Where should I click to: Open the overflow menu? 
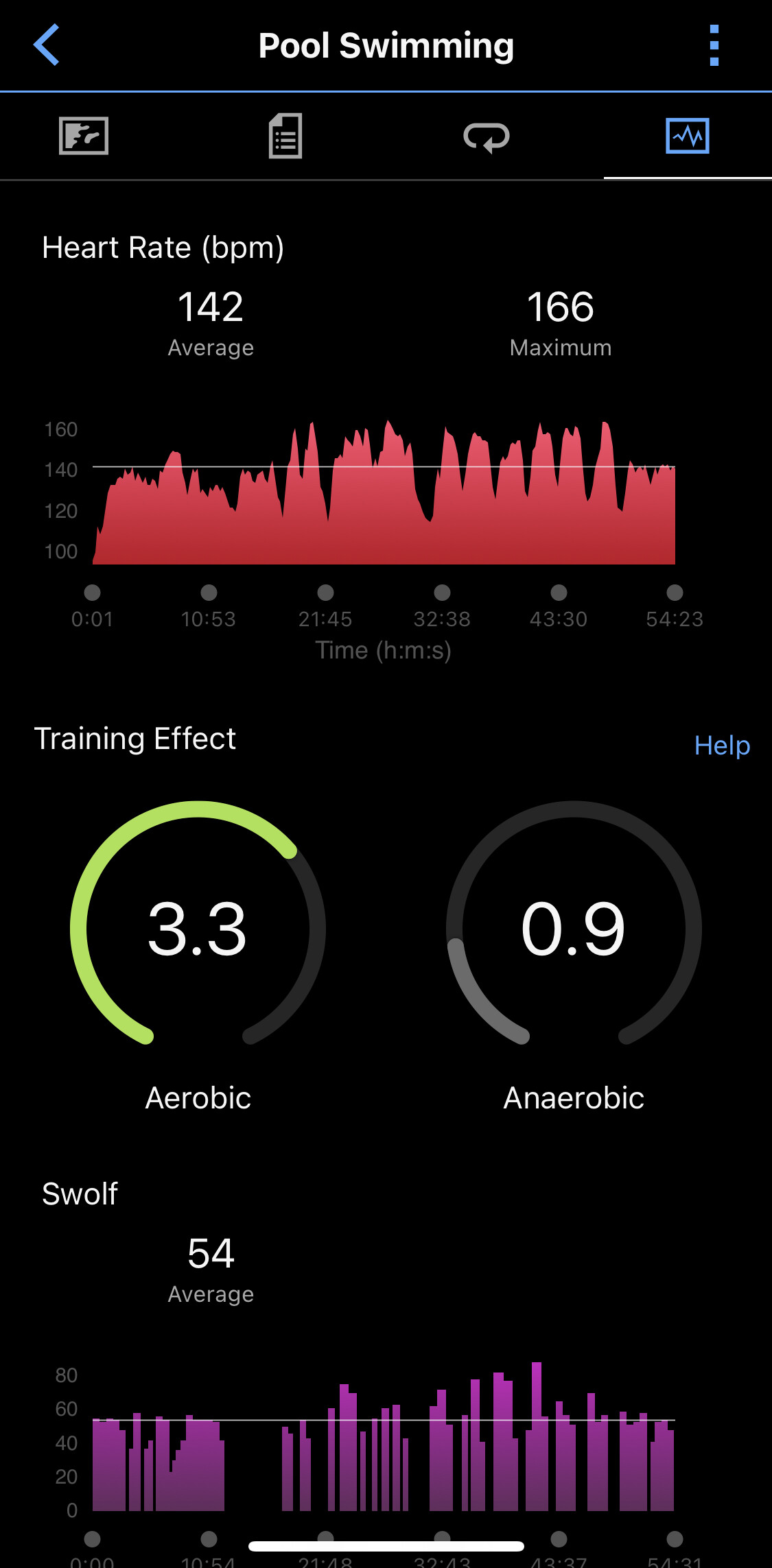714,45
